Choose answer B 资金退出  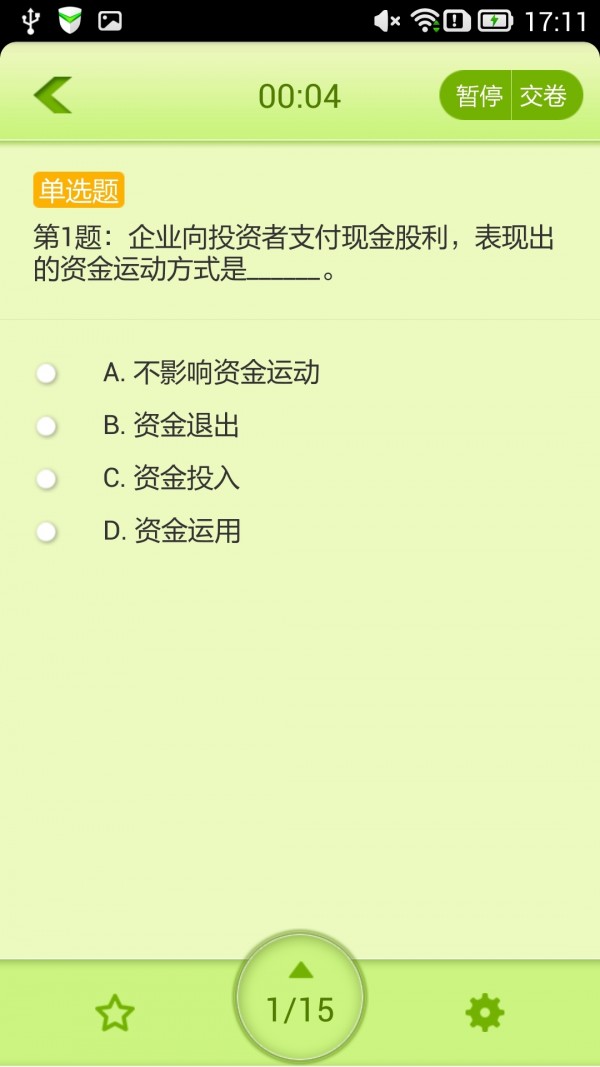coord(47,427)
